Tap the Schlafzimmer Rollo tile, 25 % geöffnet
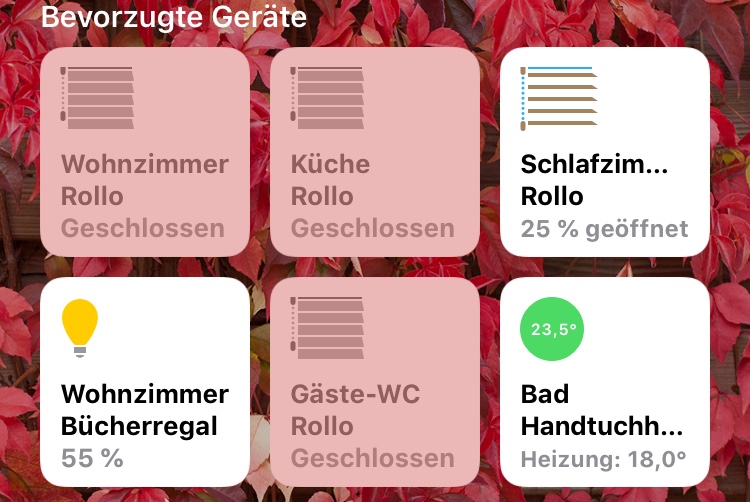This screenshot has width=750, height=502. tap(604, 152)
